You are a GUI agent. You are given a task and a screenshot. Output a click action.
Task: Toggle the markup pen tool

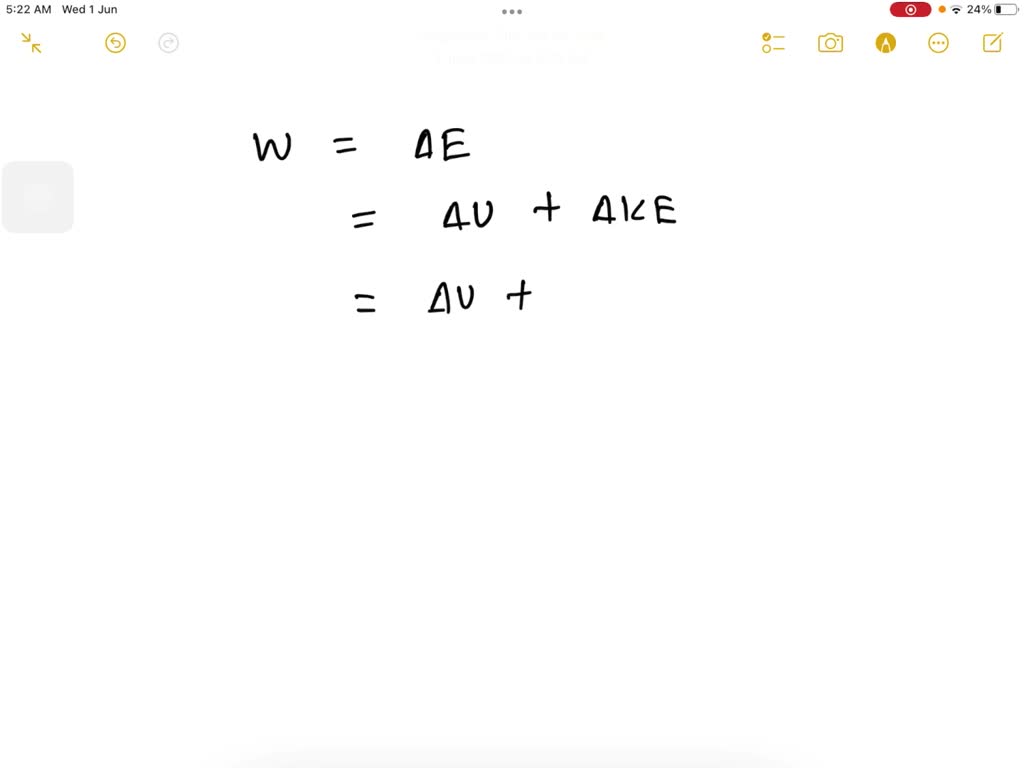pos(885,43)
